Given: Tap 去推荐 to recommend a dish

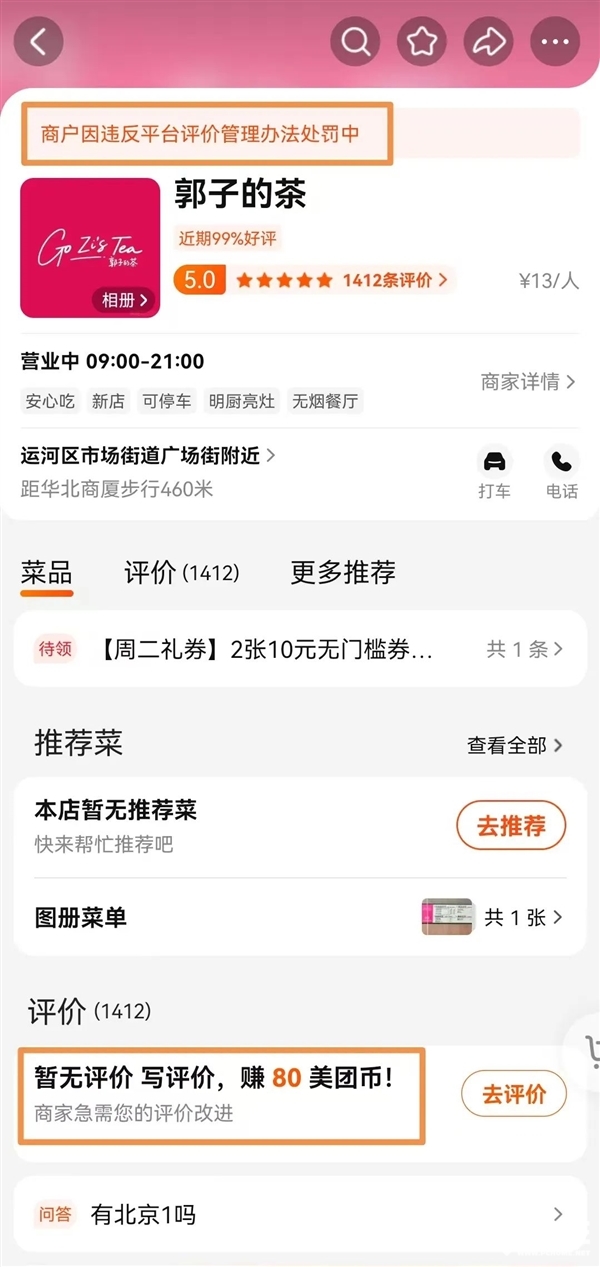Looking at the screenshot, I should click(x=511, y=826).
